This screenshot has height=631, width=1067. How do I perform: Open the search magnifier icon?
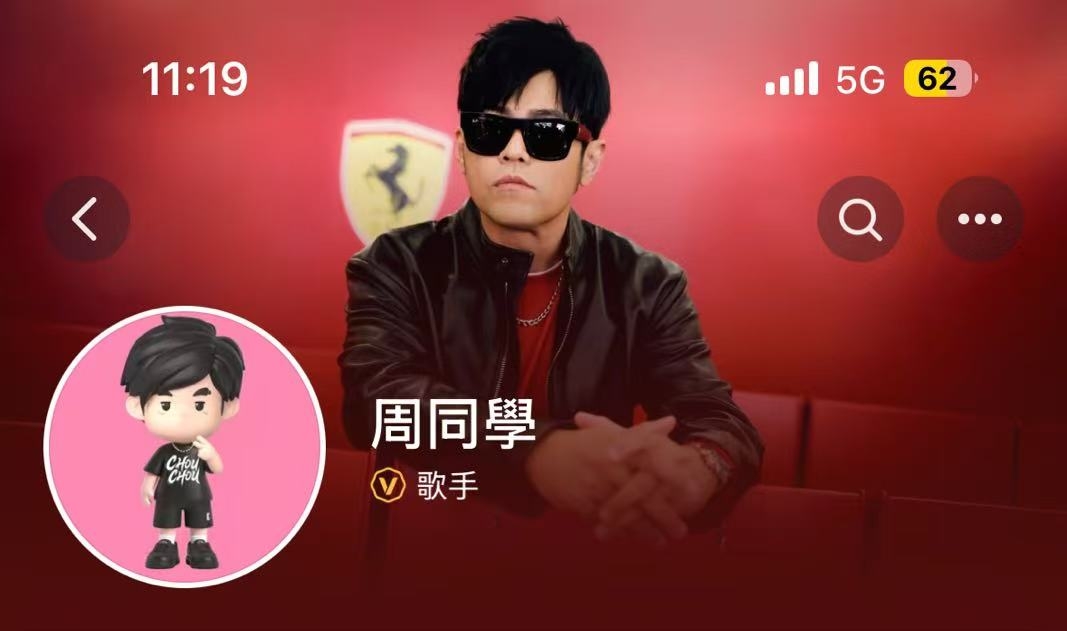tap(860, 219)
